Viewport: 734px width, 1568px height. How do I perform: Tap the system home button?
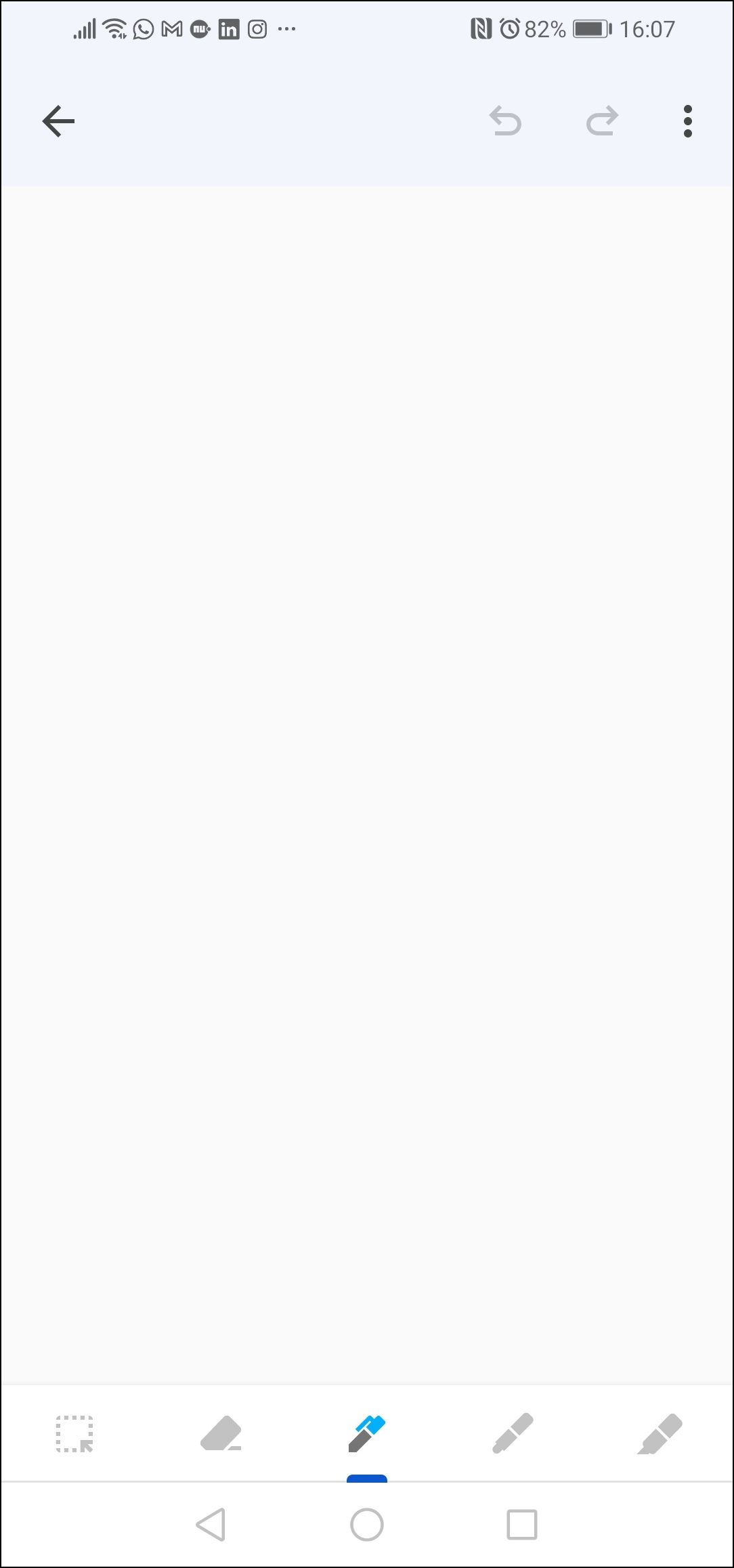[x=366, y=1525]
